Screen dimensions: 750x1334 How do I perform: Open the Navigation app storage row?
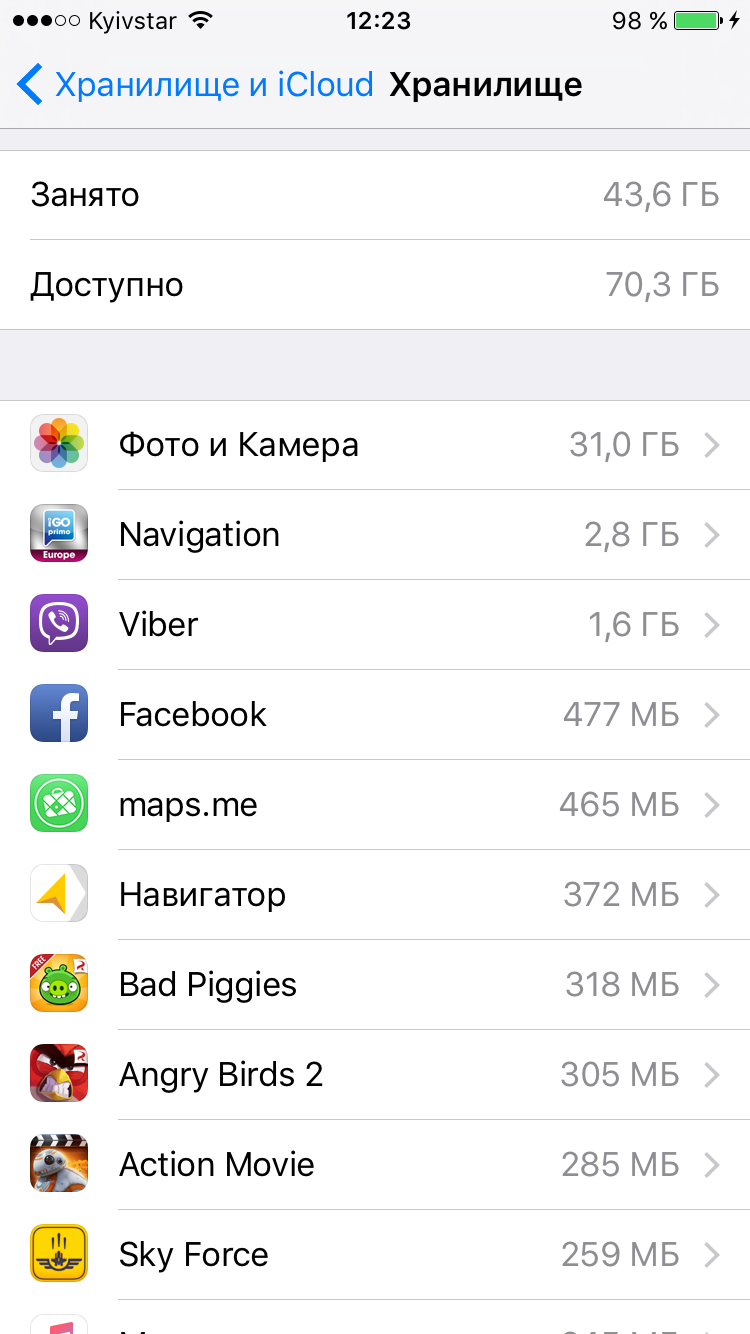pos(375,535)
